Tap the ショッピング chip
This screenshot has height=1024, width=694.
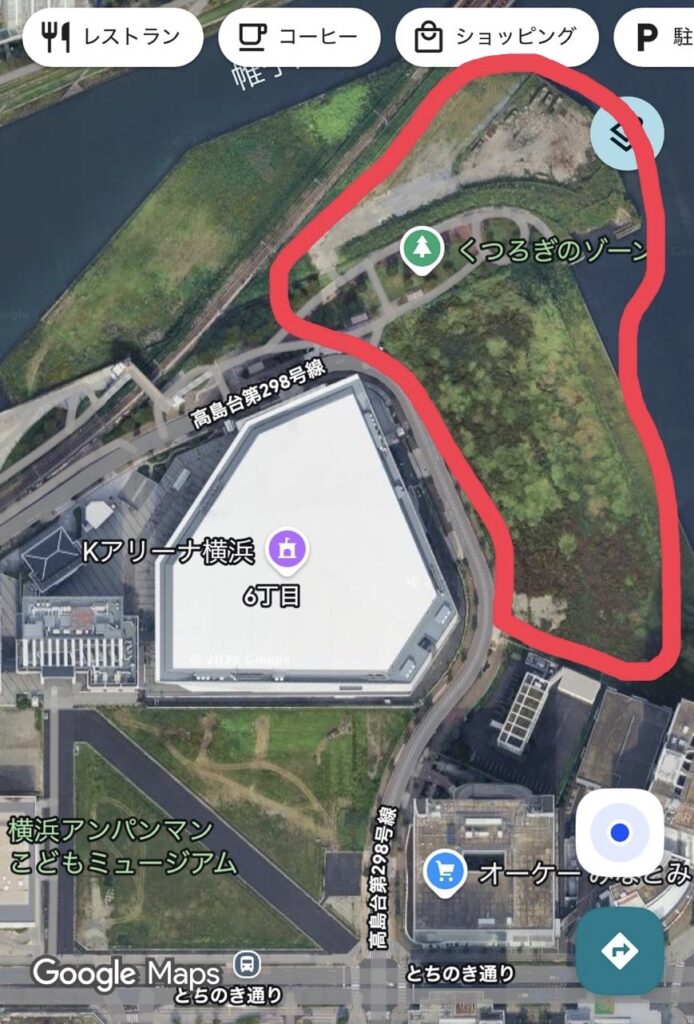pos(497,38)
